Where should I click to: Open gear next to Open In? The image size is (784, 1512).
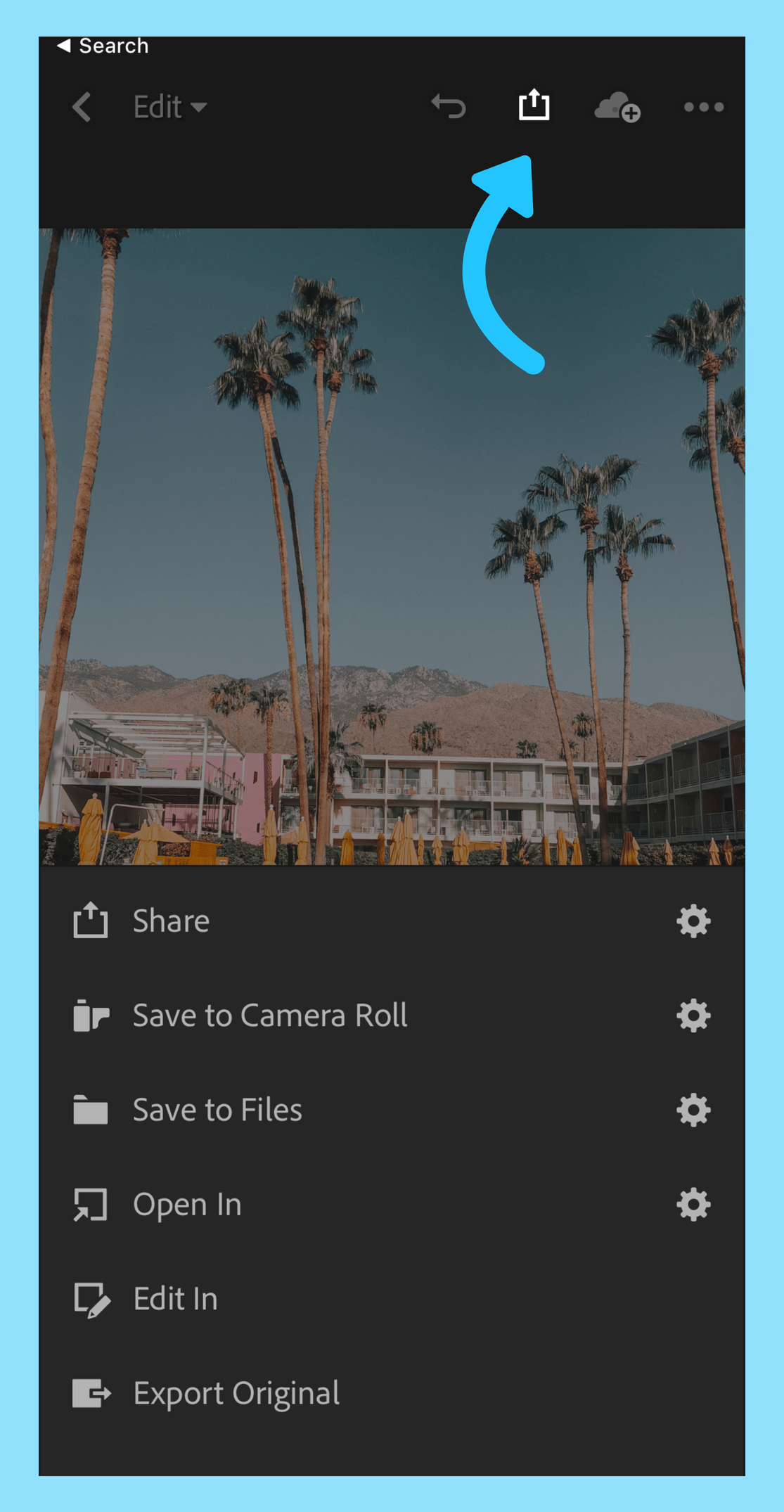693,1205
